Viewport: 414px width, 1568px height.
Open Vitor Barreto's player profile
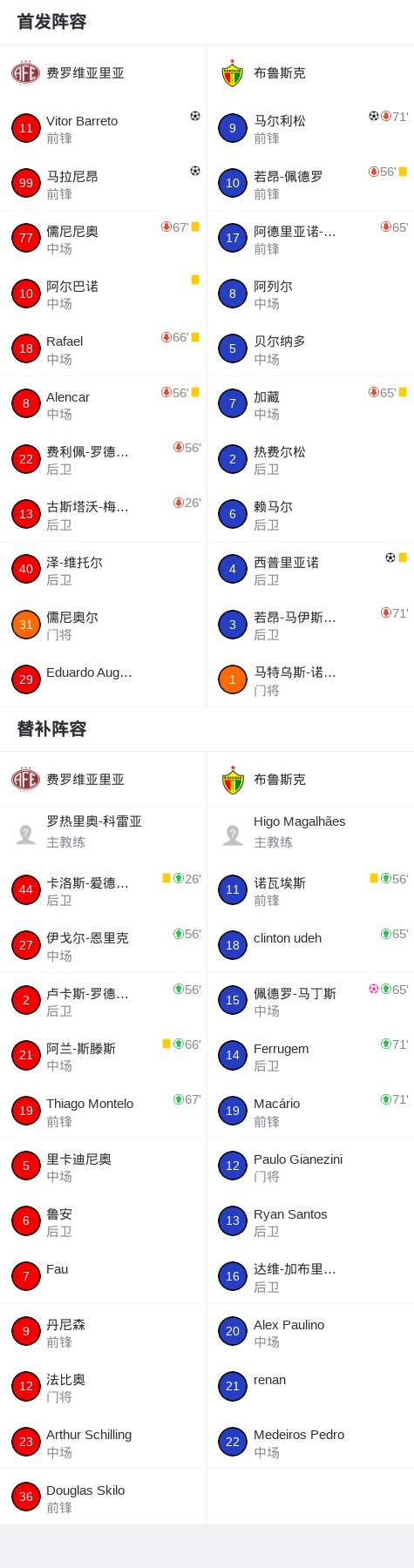click(103, 128)
